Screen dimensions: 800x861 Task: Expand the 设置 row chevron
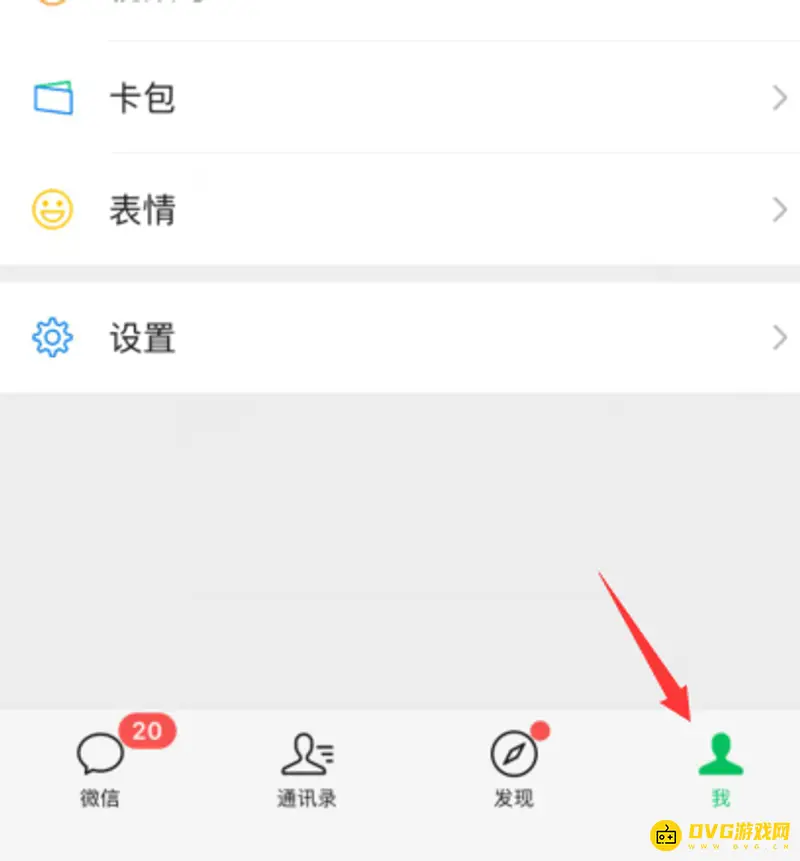coord(781,338)
